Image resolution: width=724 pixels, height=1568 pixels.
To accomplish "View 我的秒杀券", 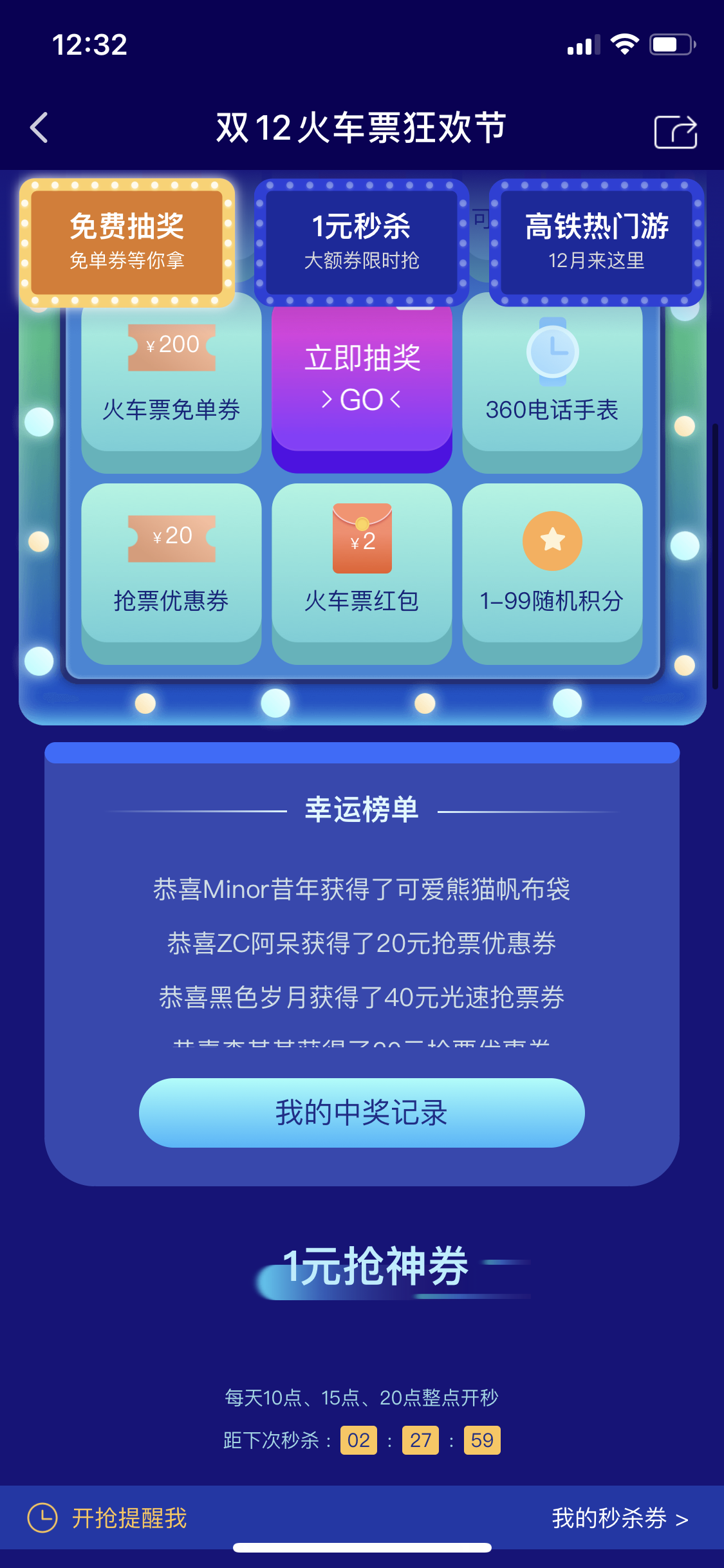I will [620, 1518].
